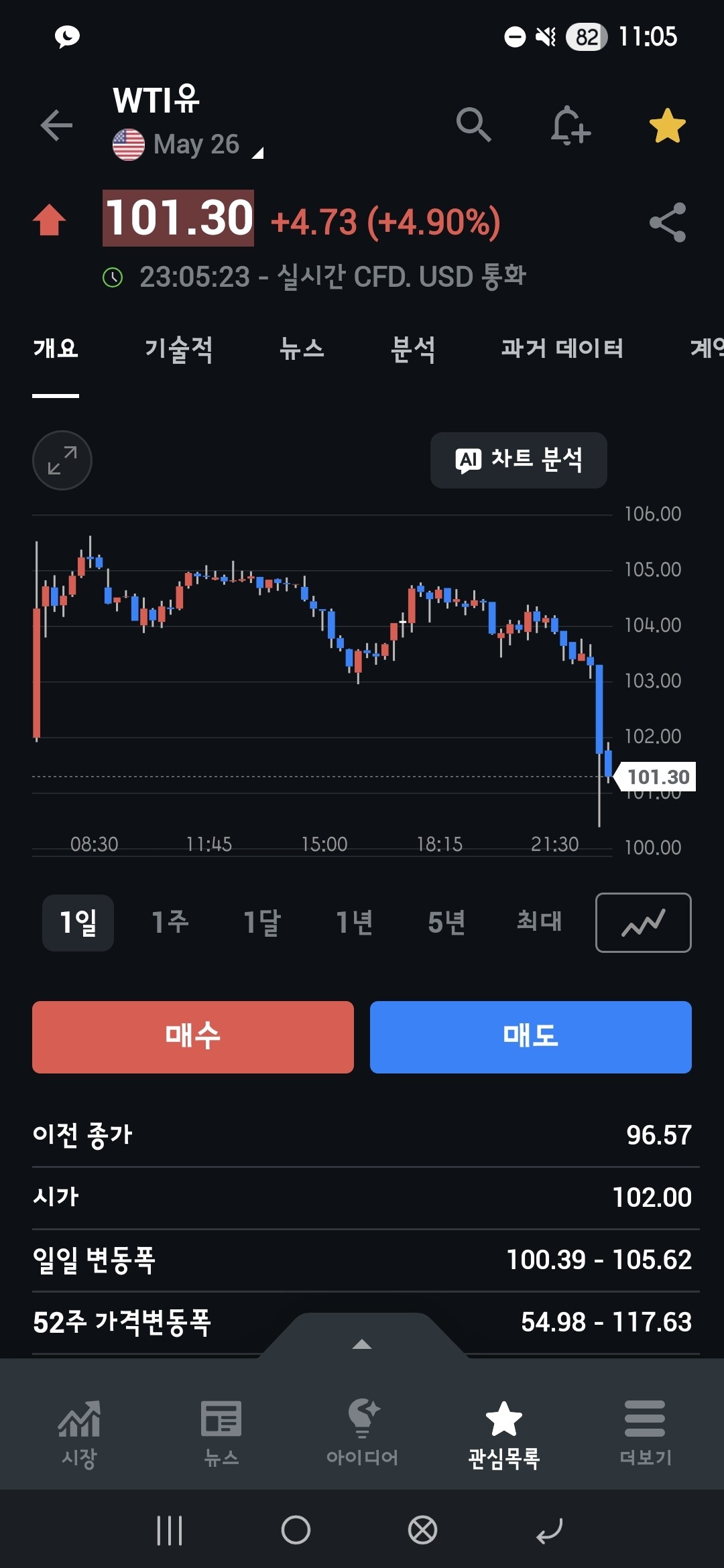Select the 1주 chart range

(170, 923)
